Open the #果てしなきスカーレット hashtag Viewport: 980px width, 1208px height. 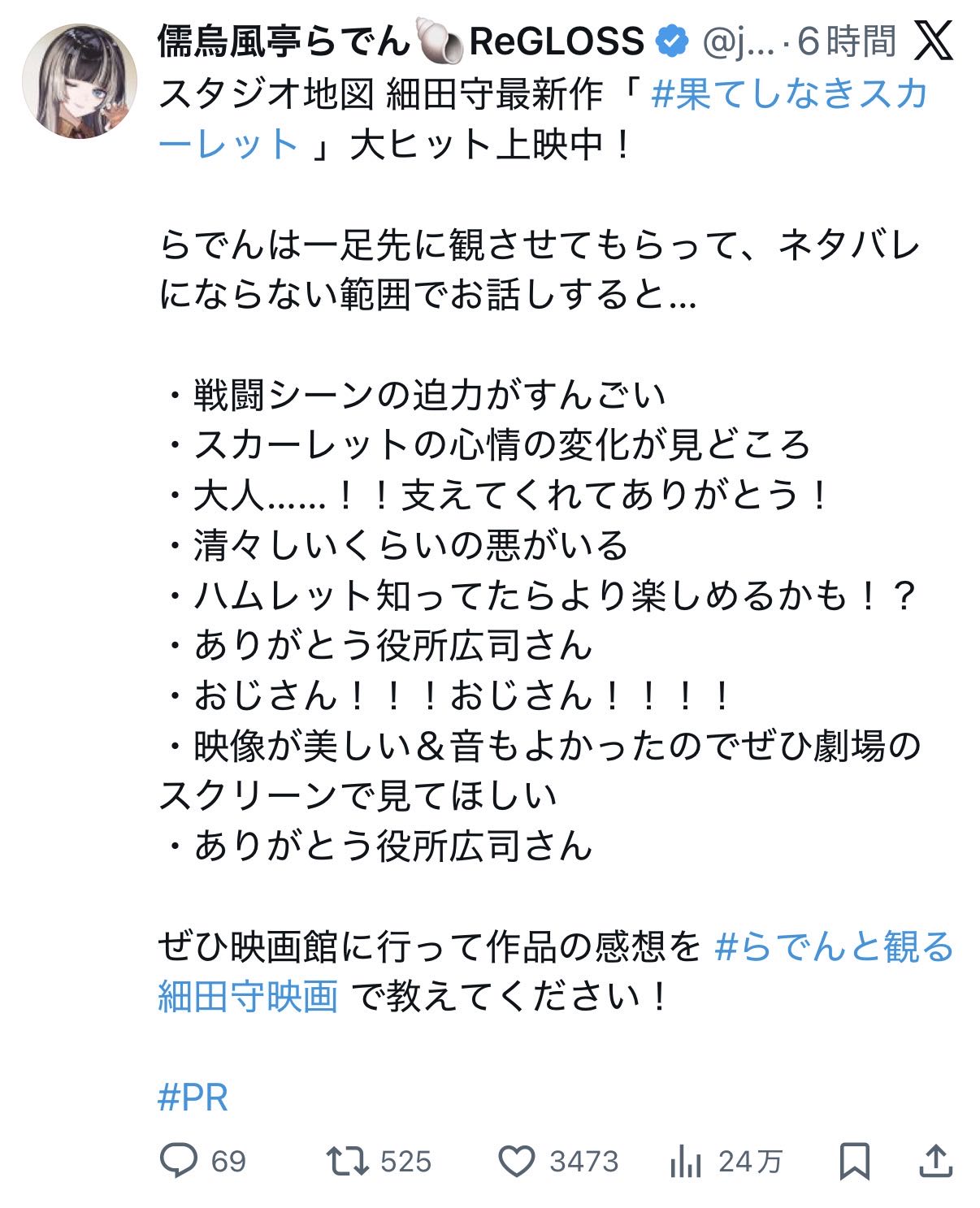[x=788, y=94]
